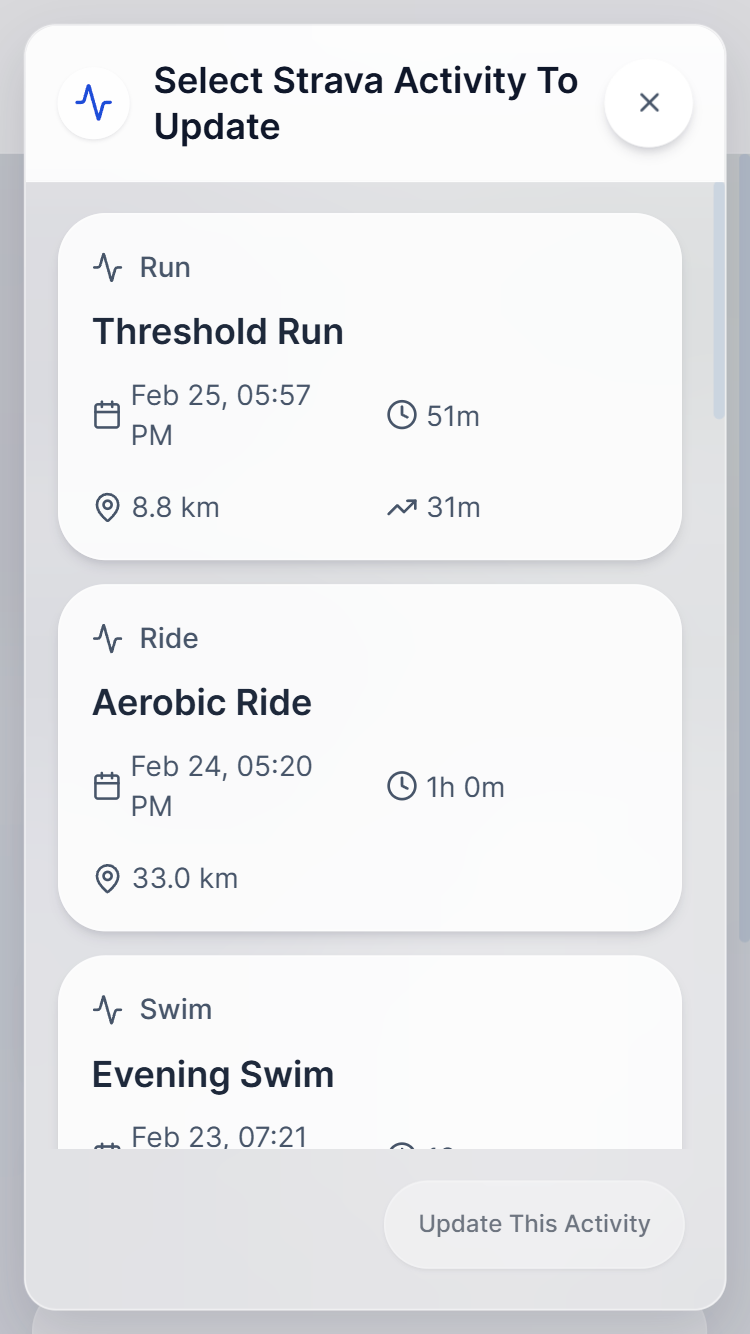Click the clock icon showing 51m duration
The width and height of the screenshot is (750, 1334).
(x=401, y=416)
